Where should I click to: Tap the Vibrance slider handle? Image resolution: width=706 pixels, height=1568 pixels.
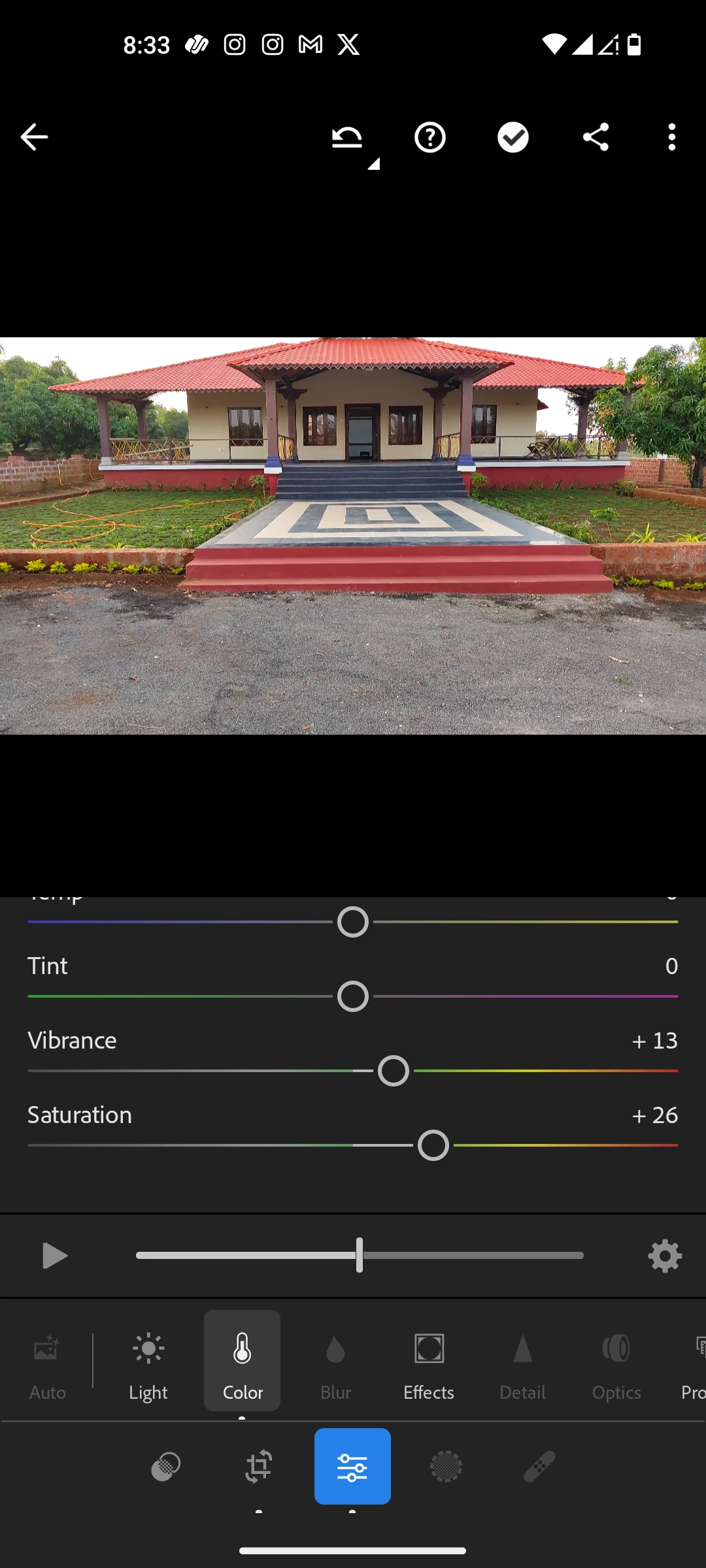click(394, 1071)
